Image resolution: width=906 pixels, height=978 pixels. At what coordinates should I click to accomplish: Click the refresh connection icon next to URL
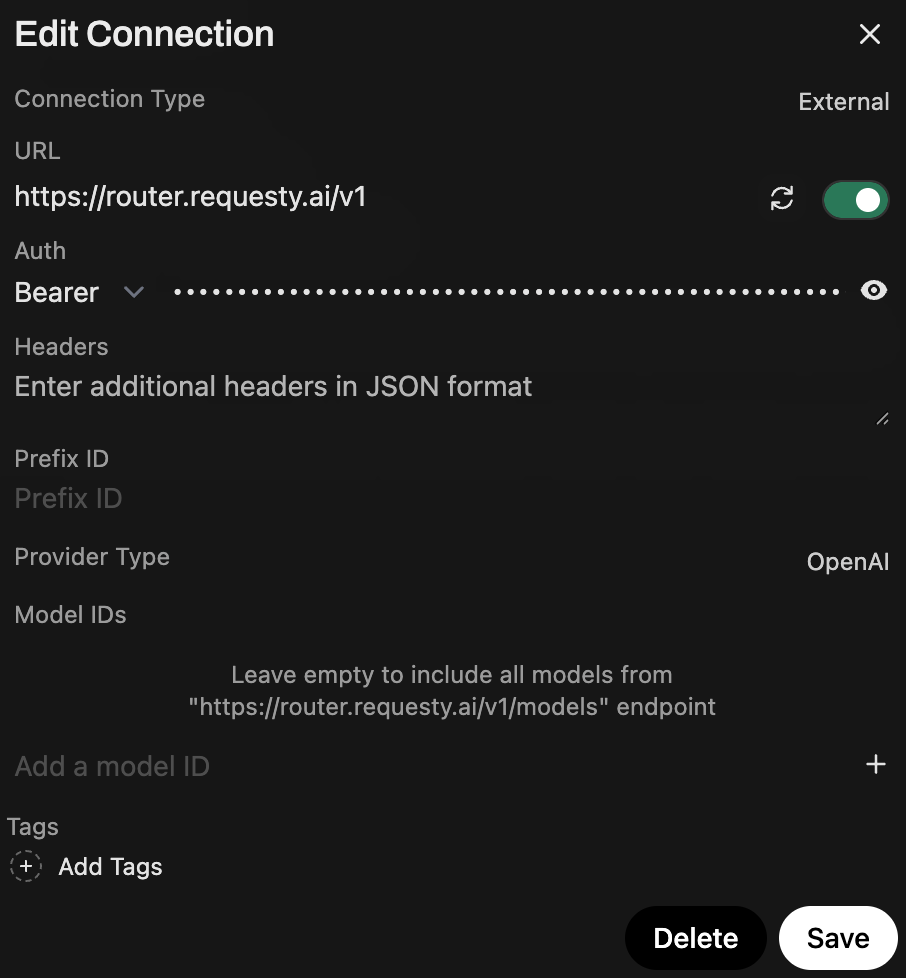pyautogui.click(x=781, y=199)
